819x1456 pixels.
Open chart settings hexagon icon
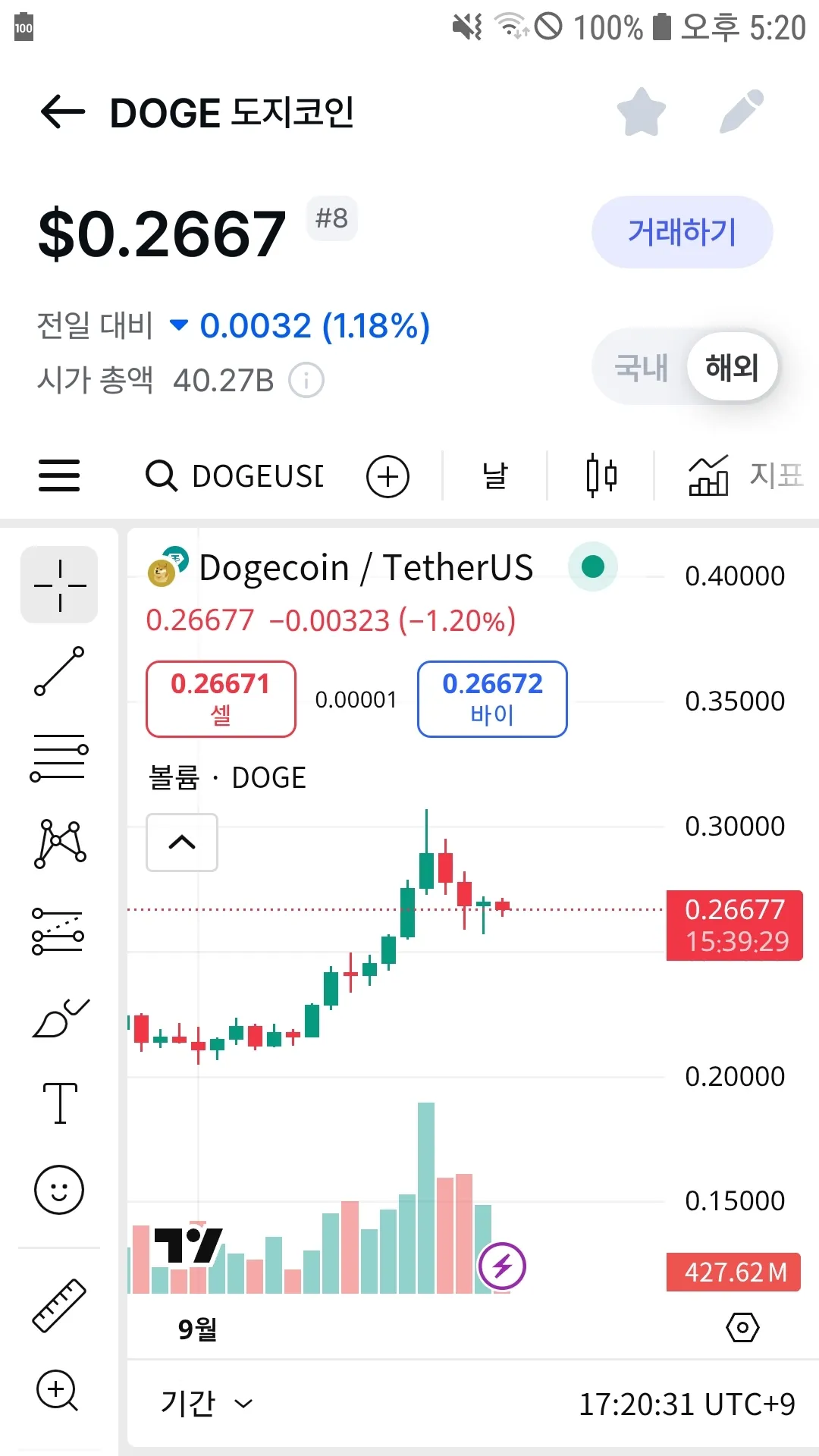coord(742,1327)
